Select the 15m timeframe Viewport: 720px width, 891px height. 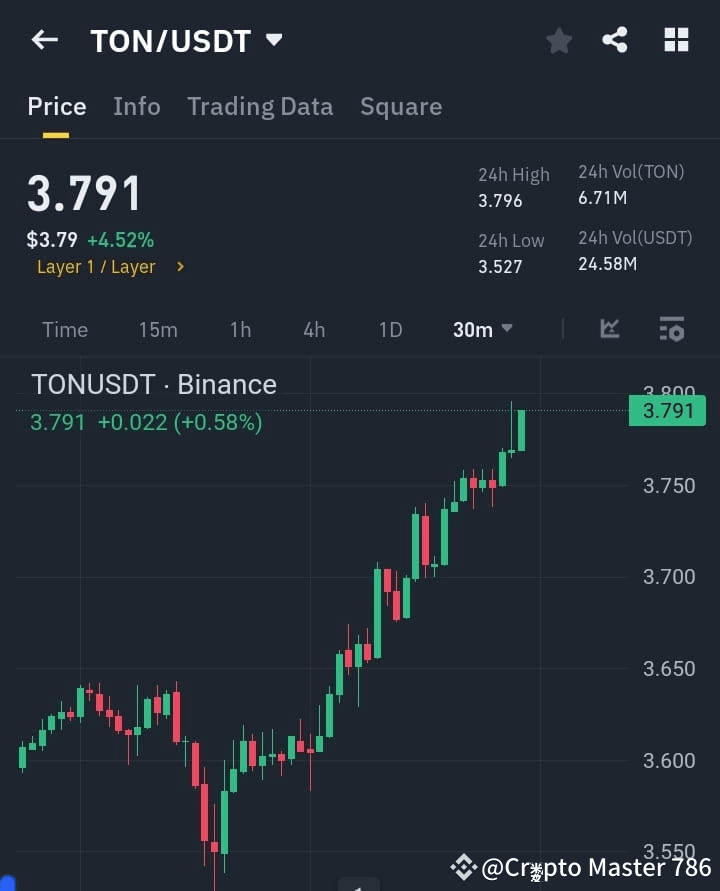(x=158, y=329)
